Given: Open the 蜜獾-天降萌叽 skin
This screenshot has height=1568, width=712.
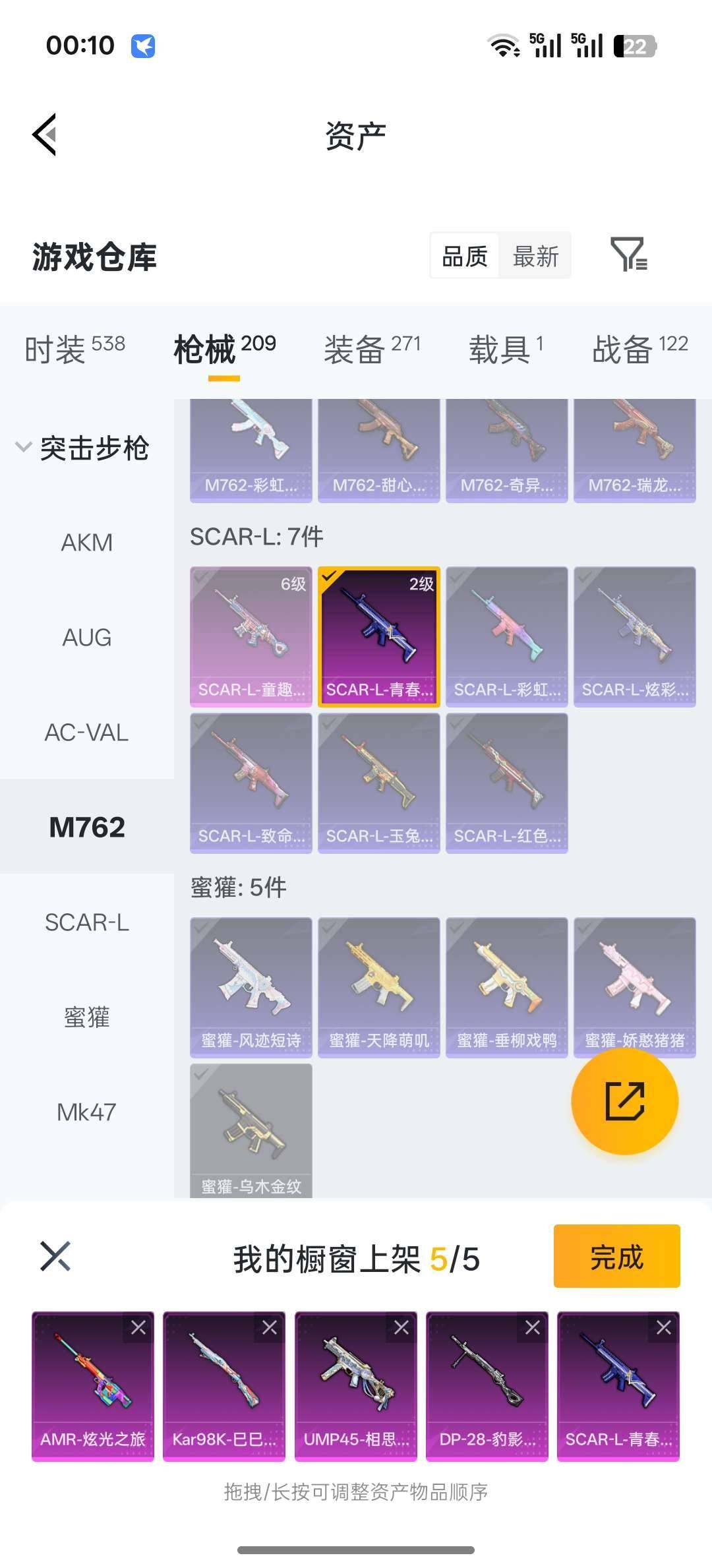Looking at the screenshot, I should tap(379, 982).
